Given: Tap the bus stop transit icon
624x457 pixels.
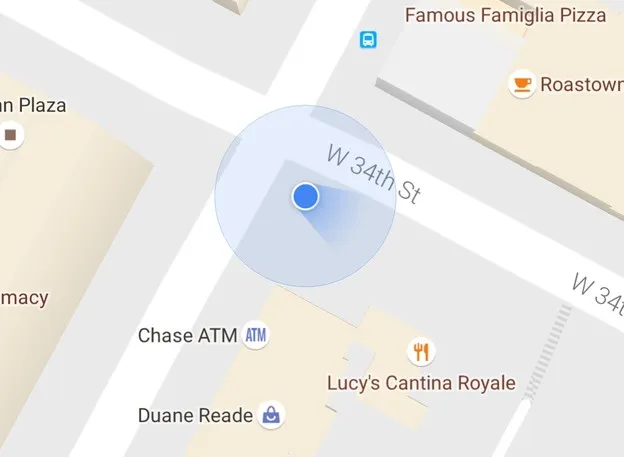Looking at the screenshot, I should (369, 40).
